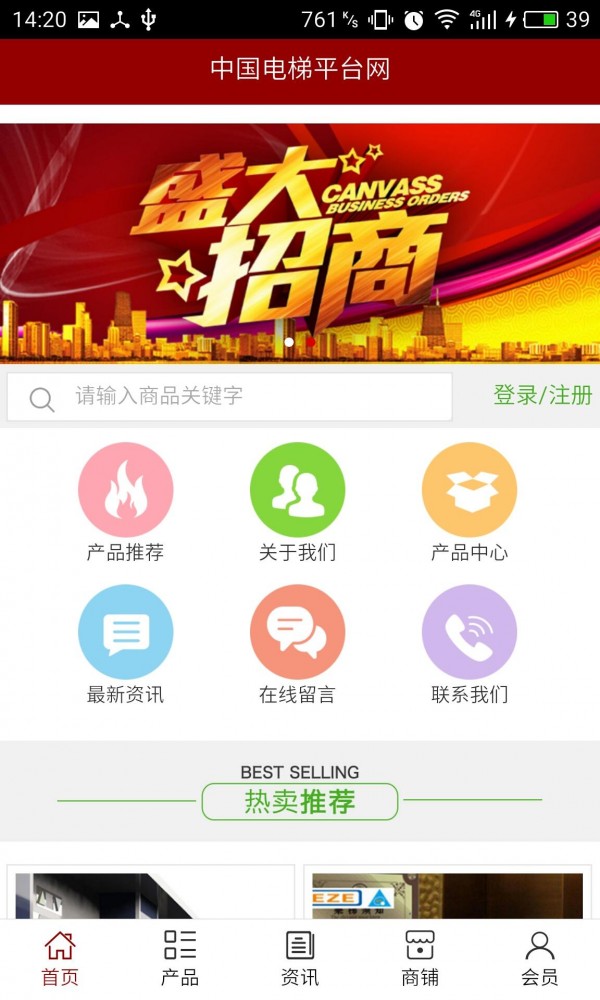
Task: Go to the 会员 tab
Action: tap(540, 958)
